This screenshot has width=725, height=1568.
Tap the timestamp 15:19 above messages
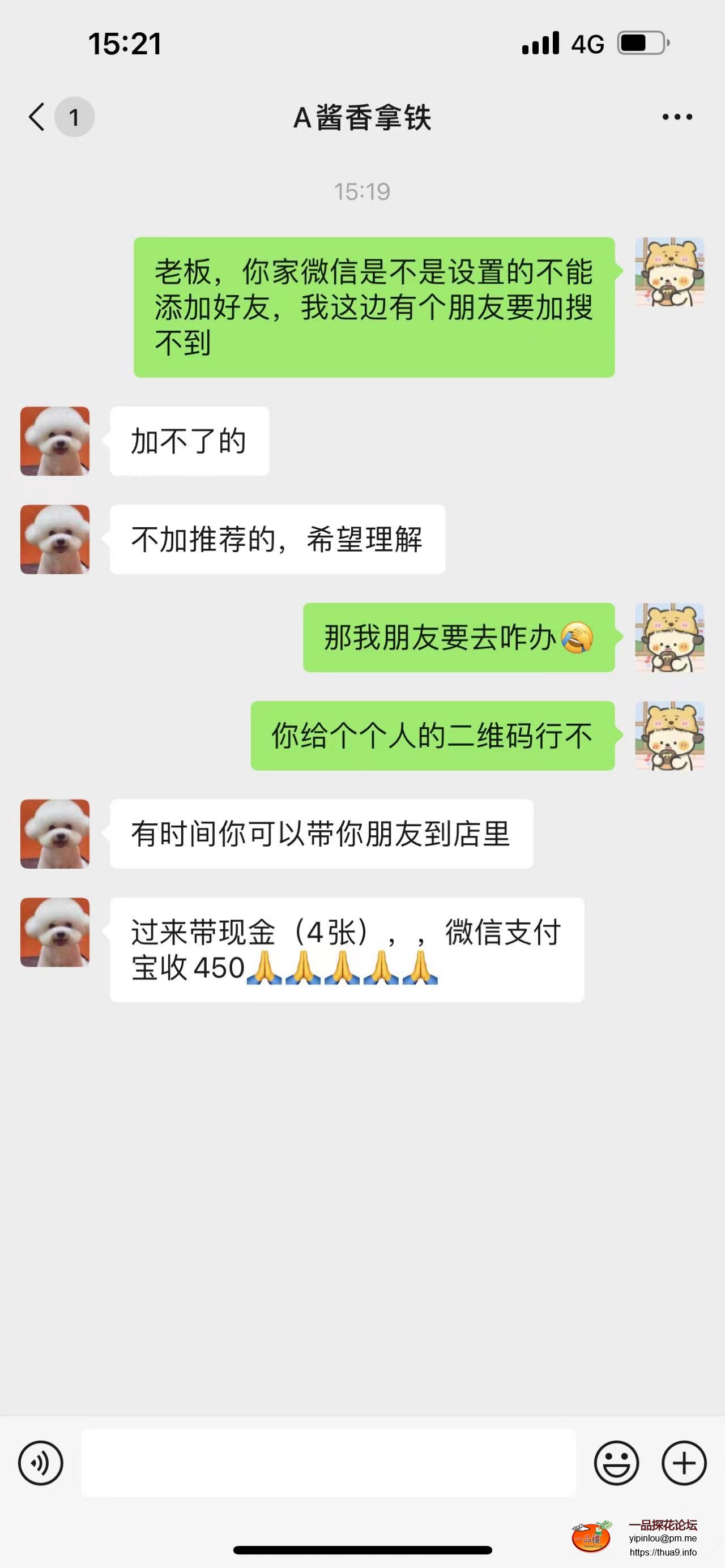pyautogui.click(x=362, y=191)
